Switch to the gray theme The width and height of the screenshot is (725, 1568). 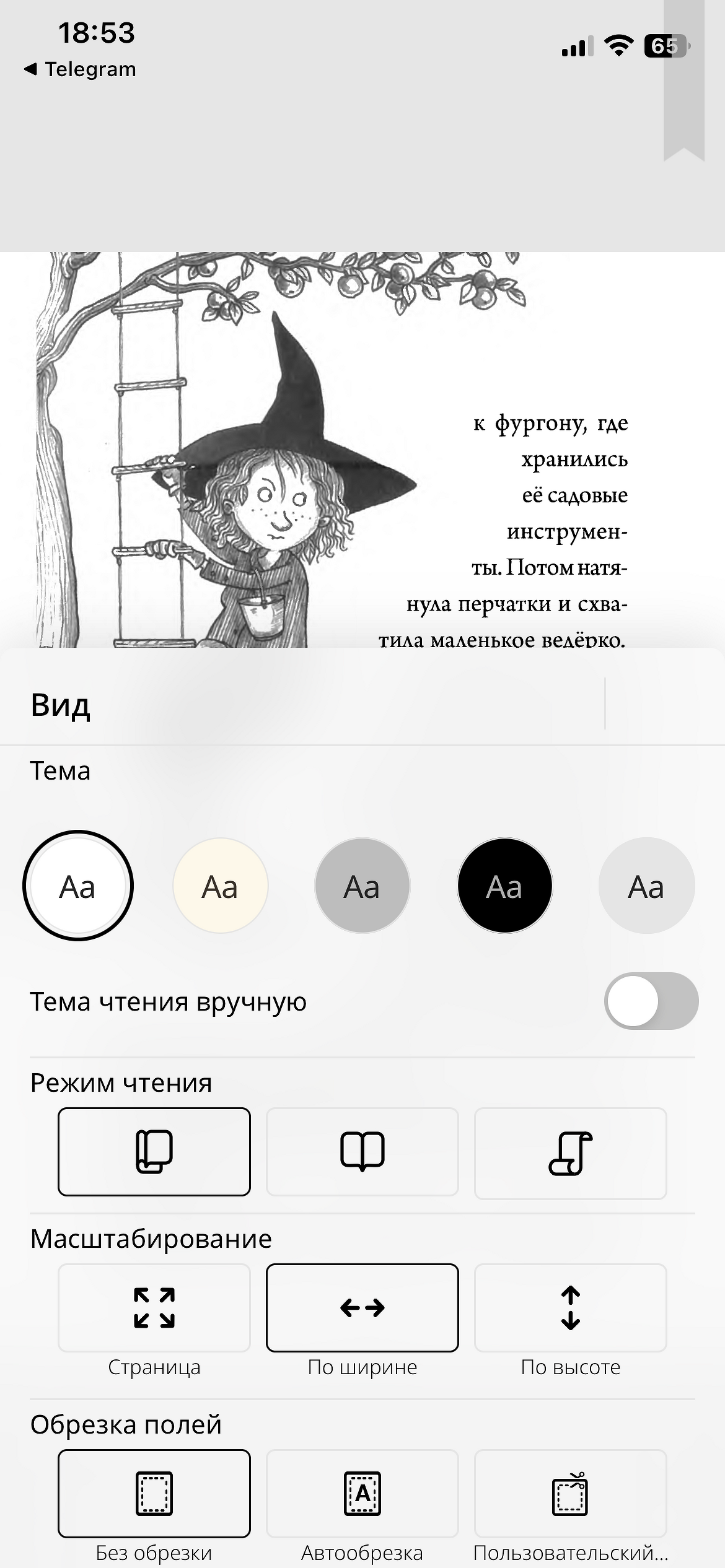[362, 886]
